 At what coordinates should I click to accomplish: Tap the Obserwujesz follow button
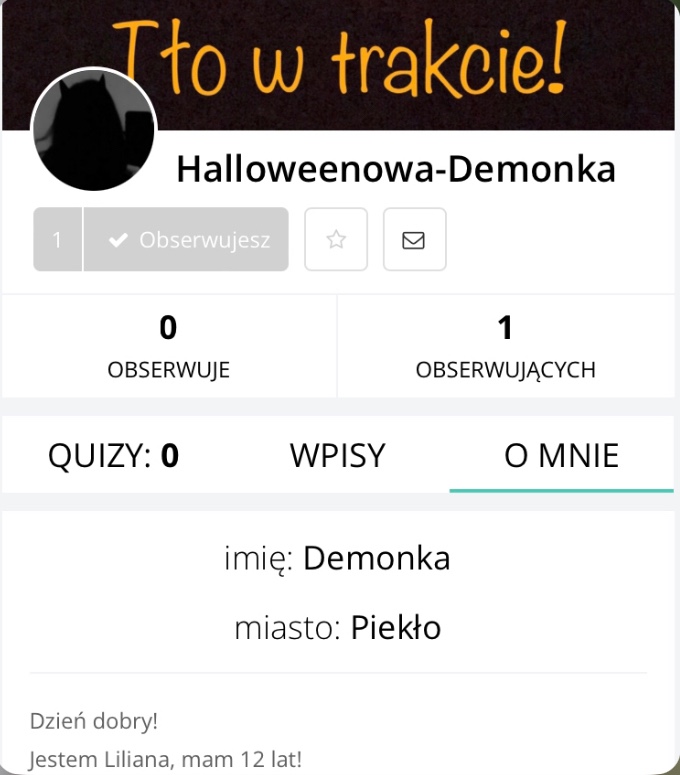click(x=187, y=240)
